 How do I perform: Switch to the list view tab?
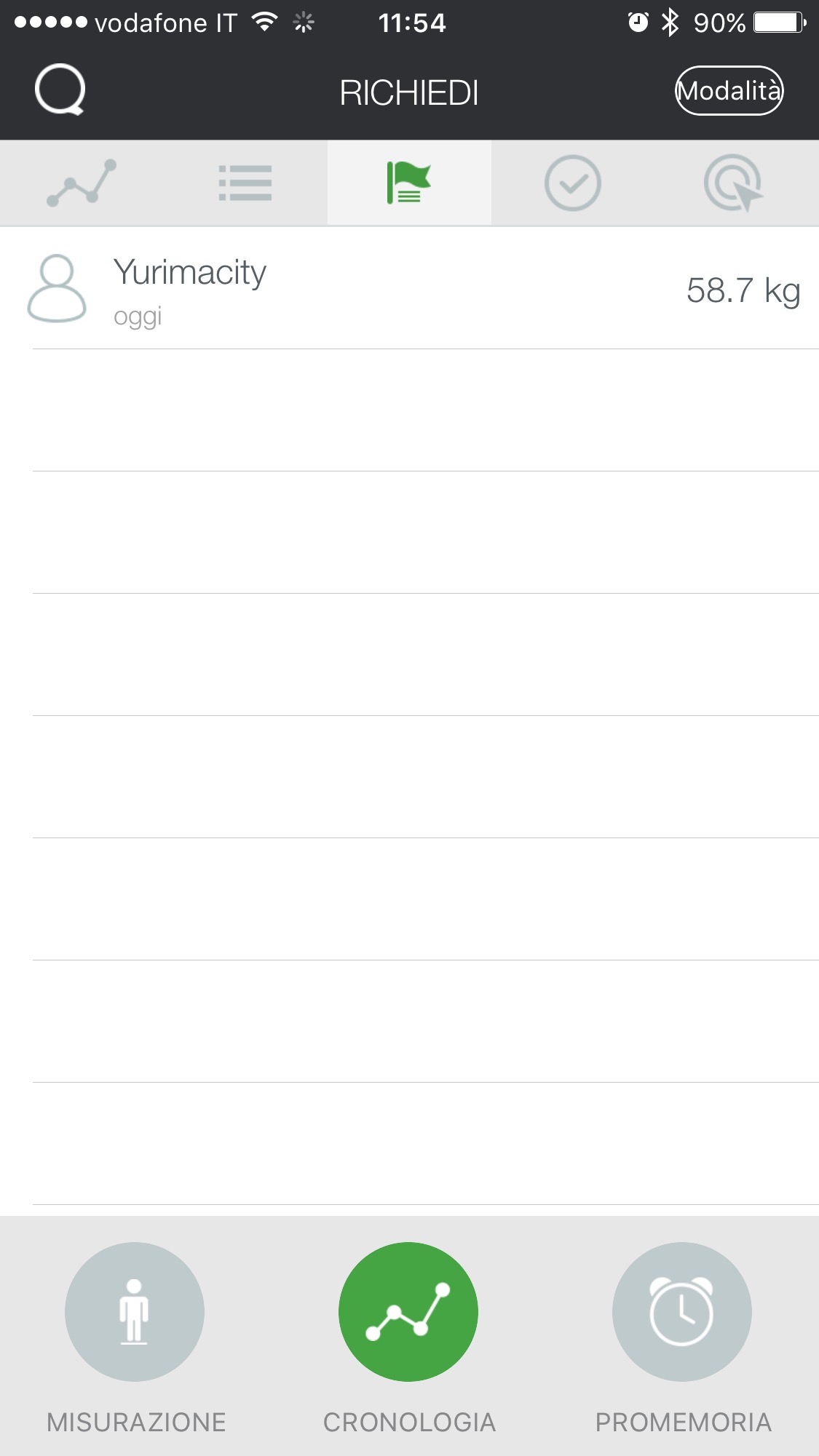tap(245, 183)
